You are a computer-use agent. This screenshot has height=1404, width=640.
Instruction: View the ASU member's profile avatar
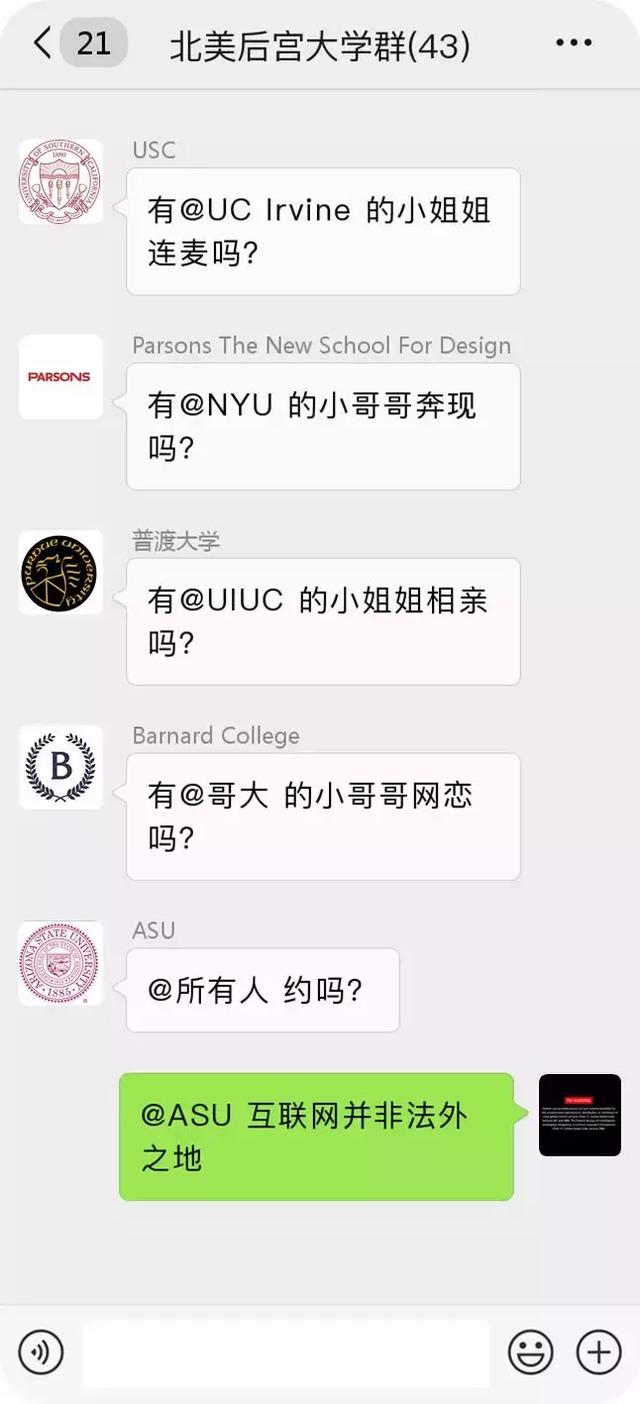(x=61, y=963)
